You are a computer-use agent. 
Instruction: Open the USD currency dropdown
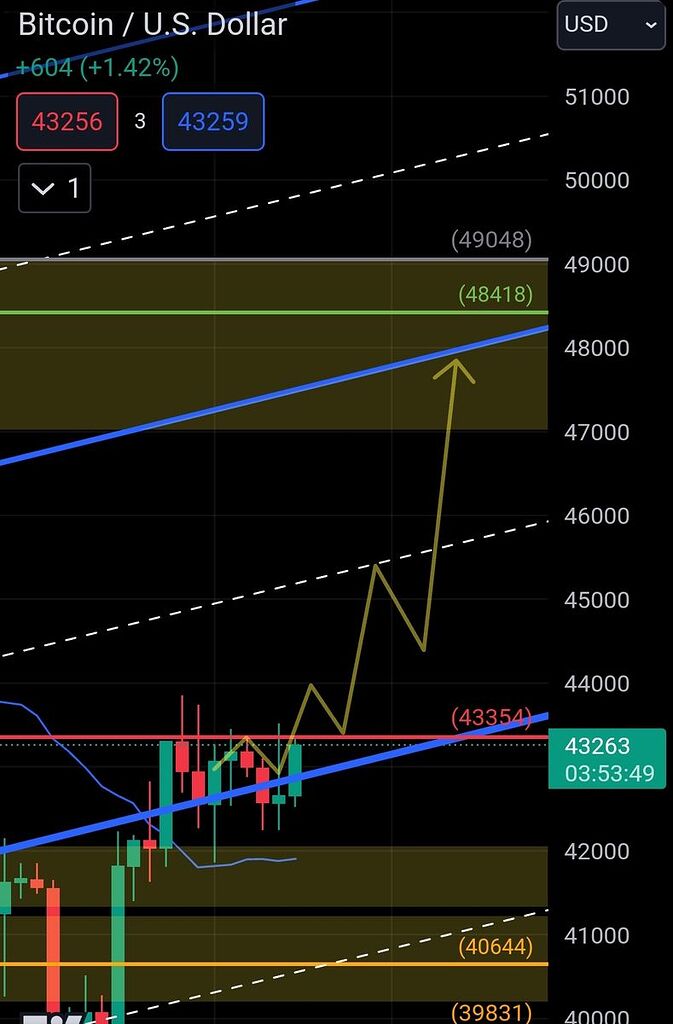click(x=610, y=25)
